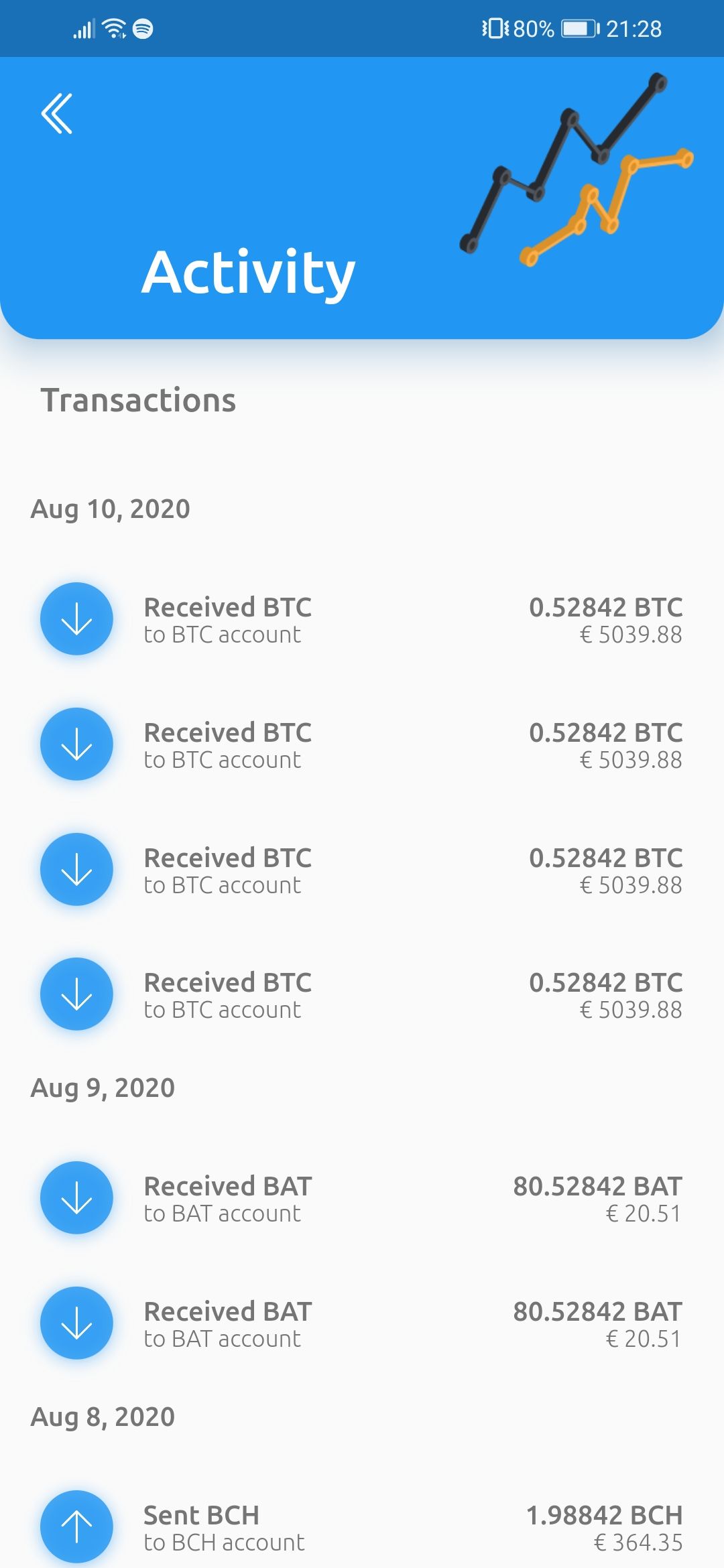The height and width of the screenshot is (1568, 724).
Task: Open the Sent BCH transaction
Action: tap(361, 1528)
